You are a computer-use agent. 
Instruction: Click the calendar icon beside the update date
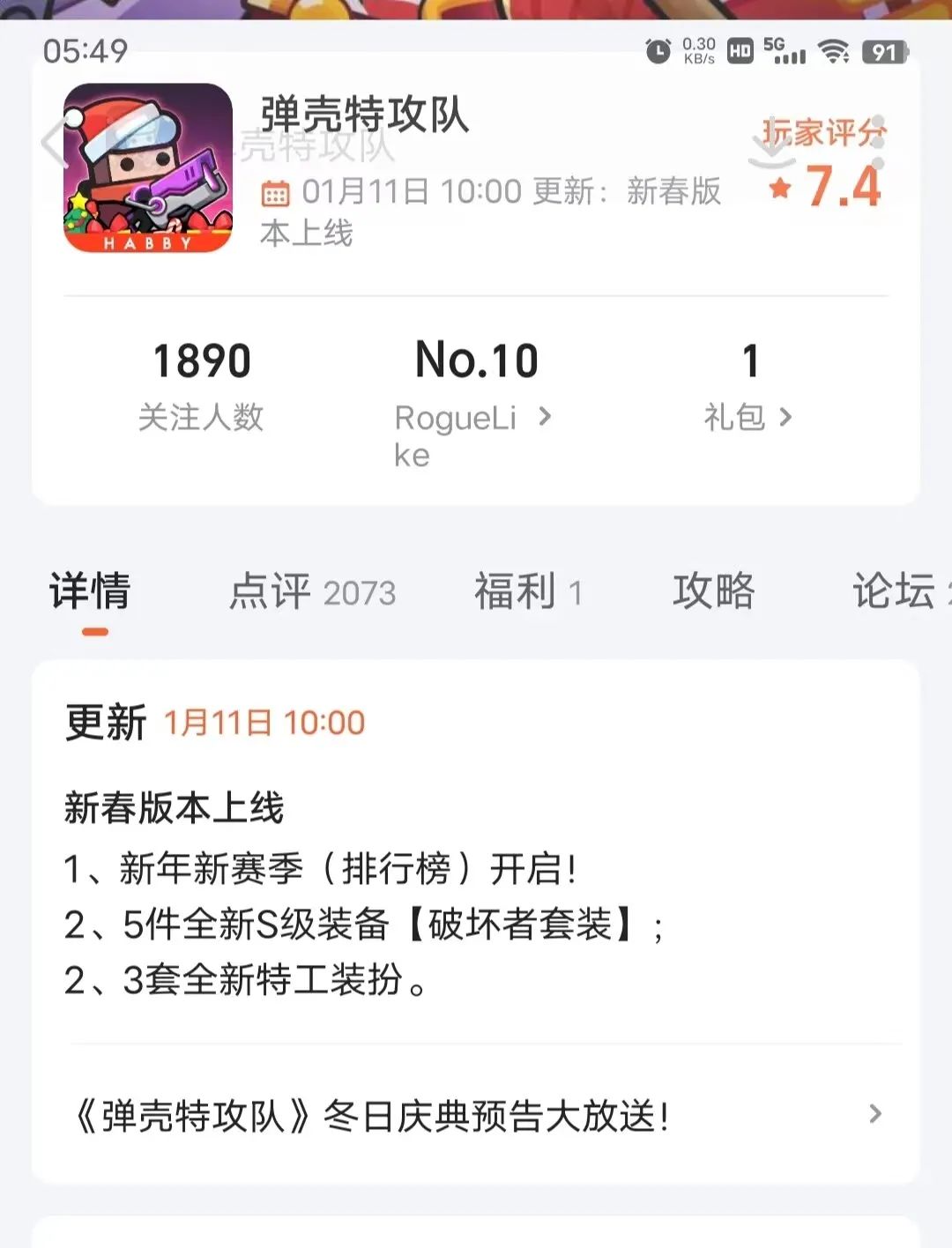(276, 191)
